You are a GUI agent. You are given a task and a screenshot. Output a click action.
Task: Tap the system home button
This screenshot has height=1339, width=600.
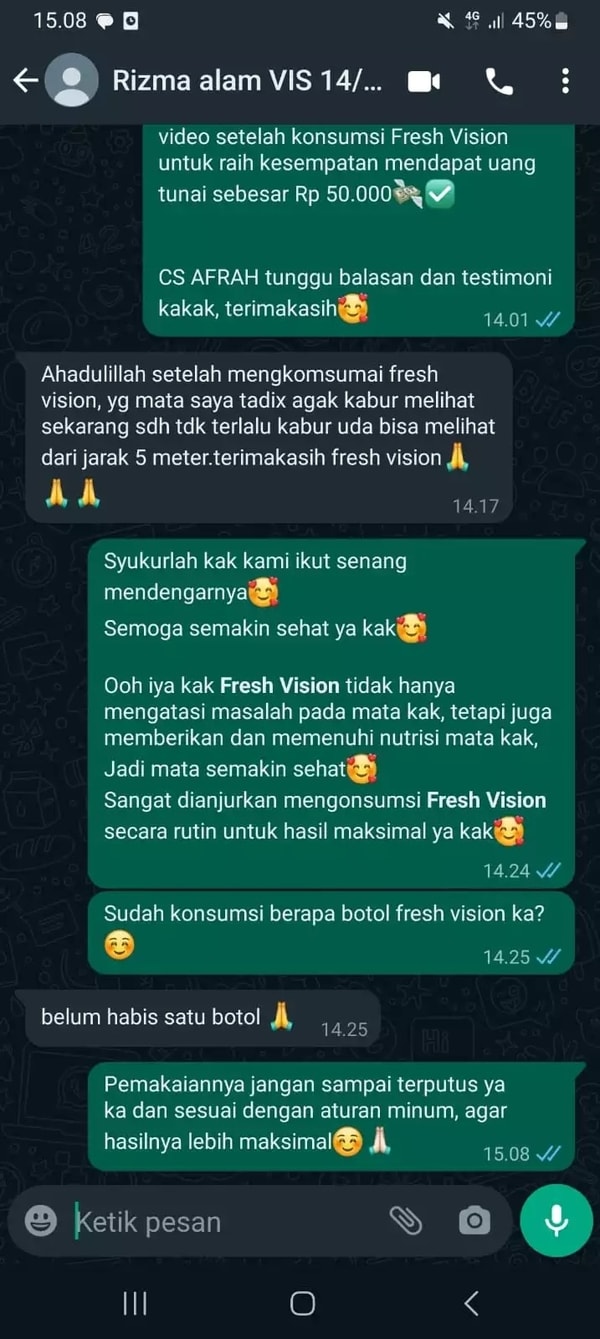302,1302
